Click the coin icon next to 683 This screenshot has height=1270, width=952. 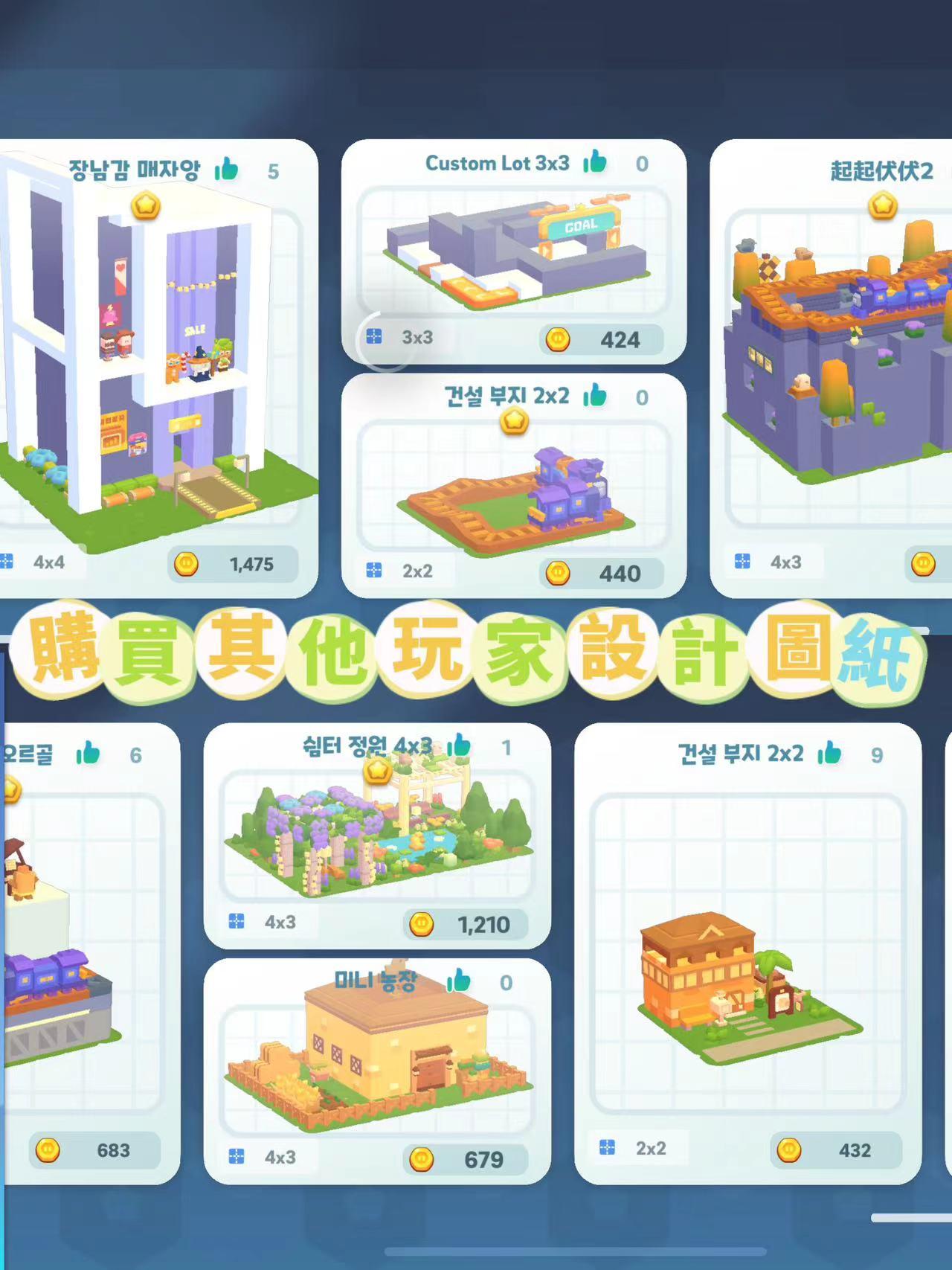47,1150
